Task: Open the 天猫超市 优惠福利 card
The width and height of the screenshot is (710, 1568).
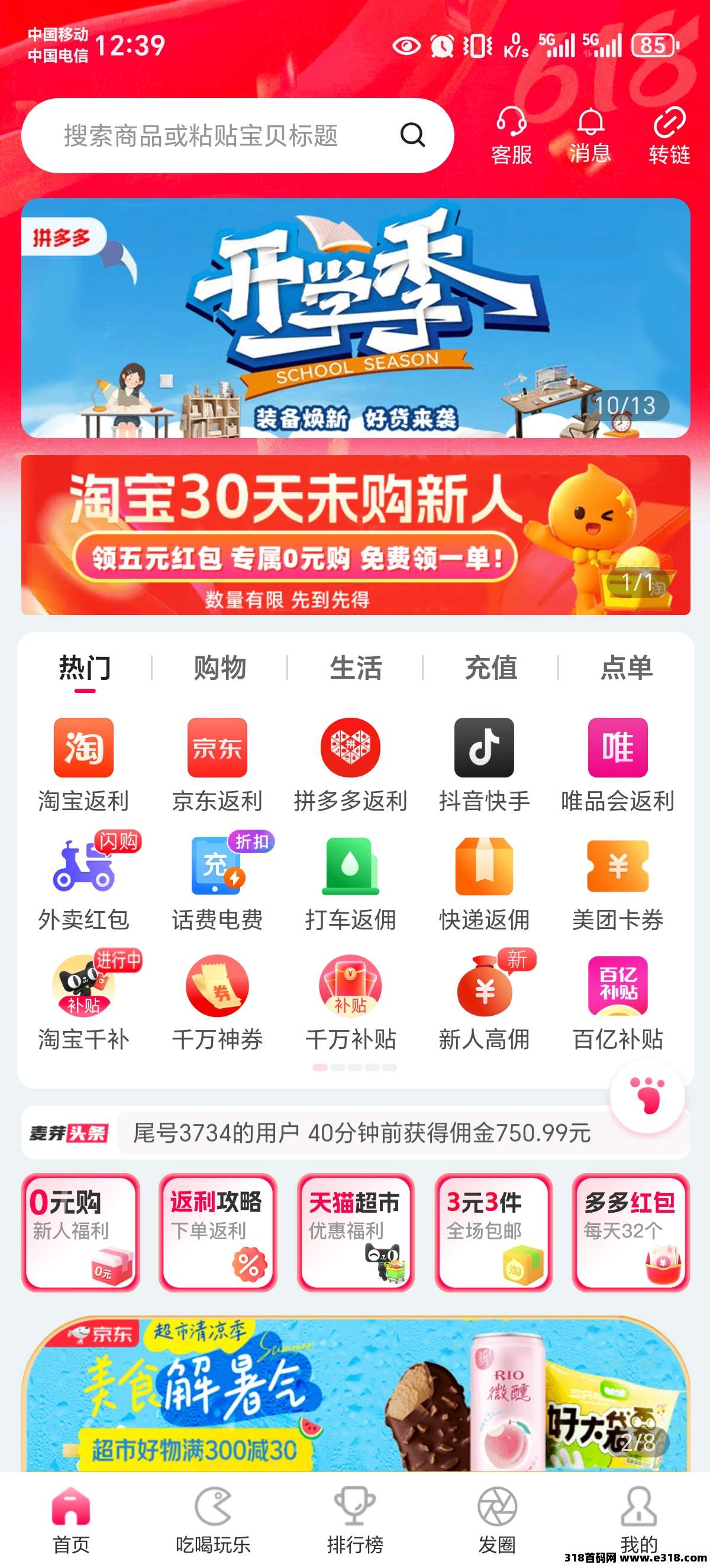Action: [x=356, y=1232]
